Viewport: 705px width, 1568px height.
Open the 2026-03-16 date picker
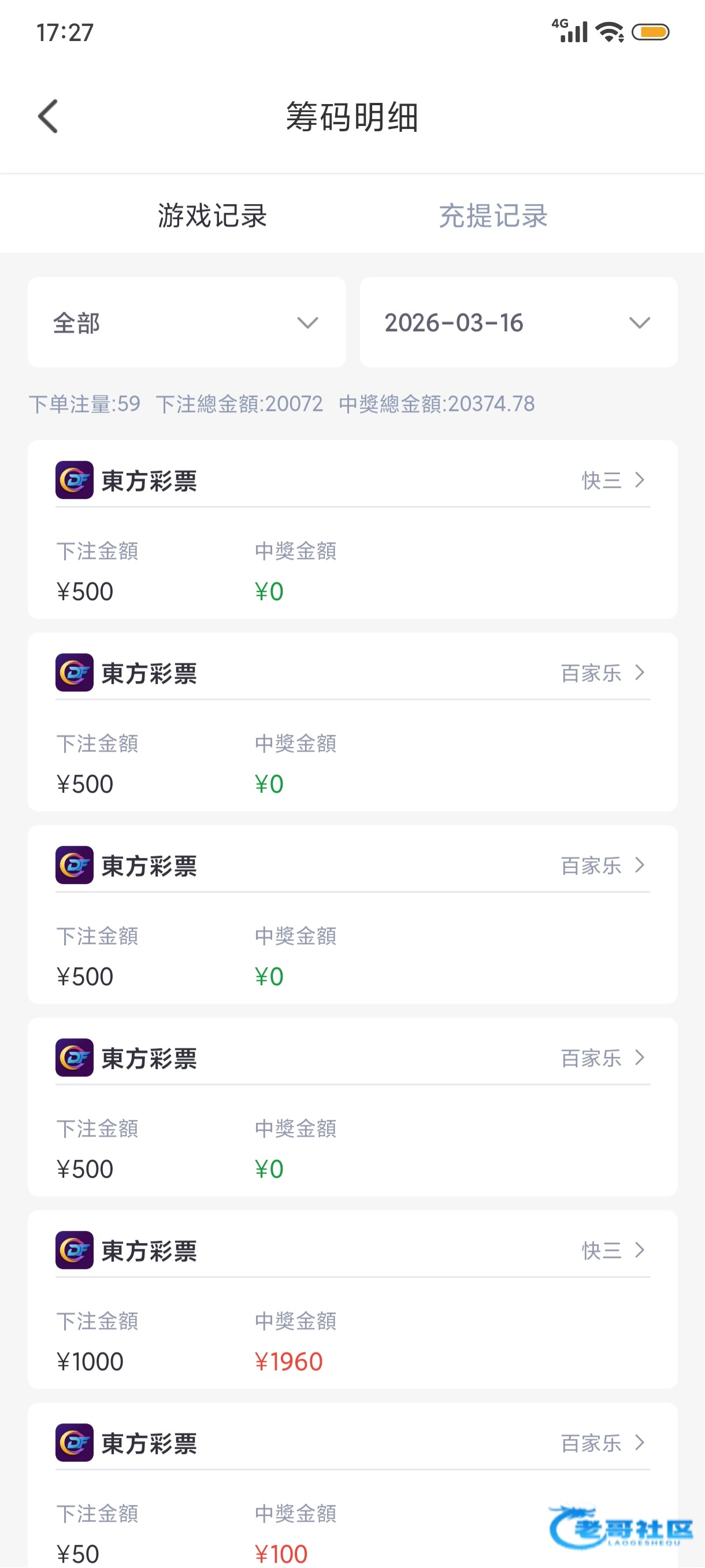(518, 323)
